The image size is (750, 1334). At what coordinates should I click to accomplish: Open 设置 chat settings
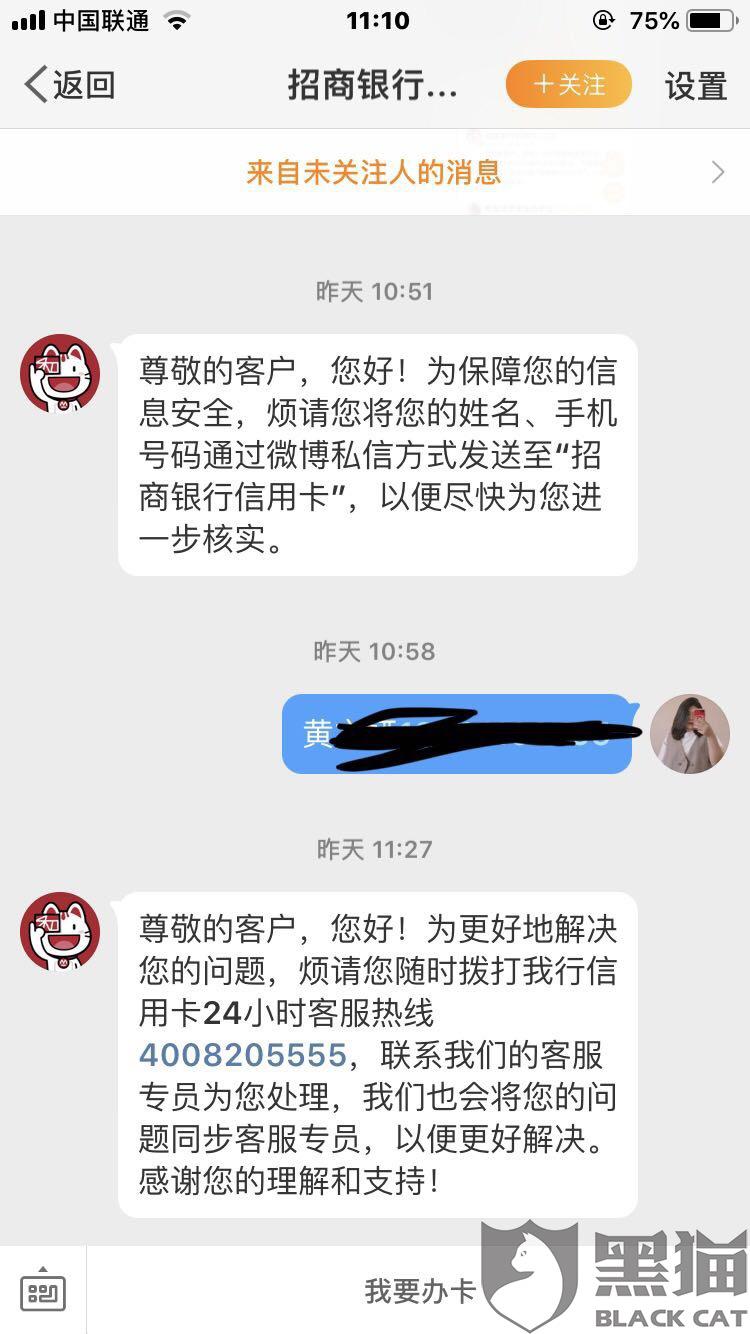(x=696, y=86)
